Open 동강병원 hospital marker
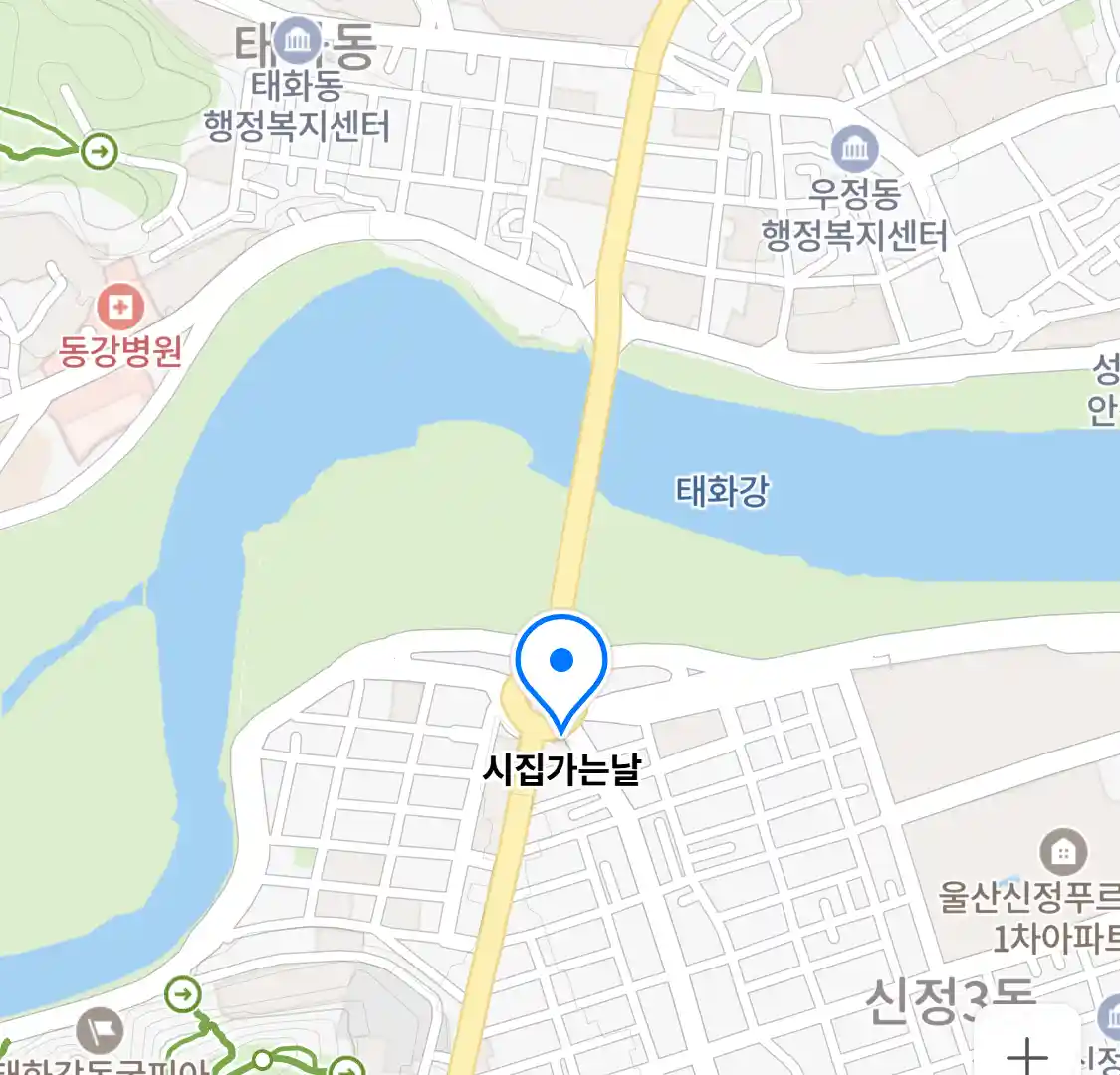This screenshot has height=1075, width=1120. (120, 307)
